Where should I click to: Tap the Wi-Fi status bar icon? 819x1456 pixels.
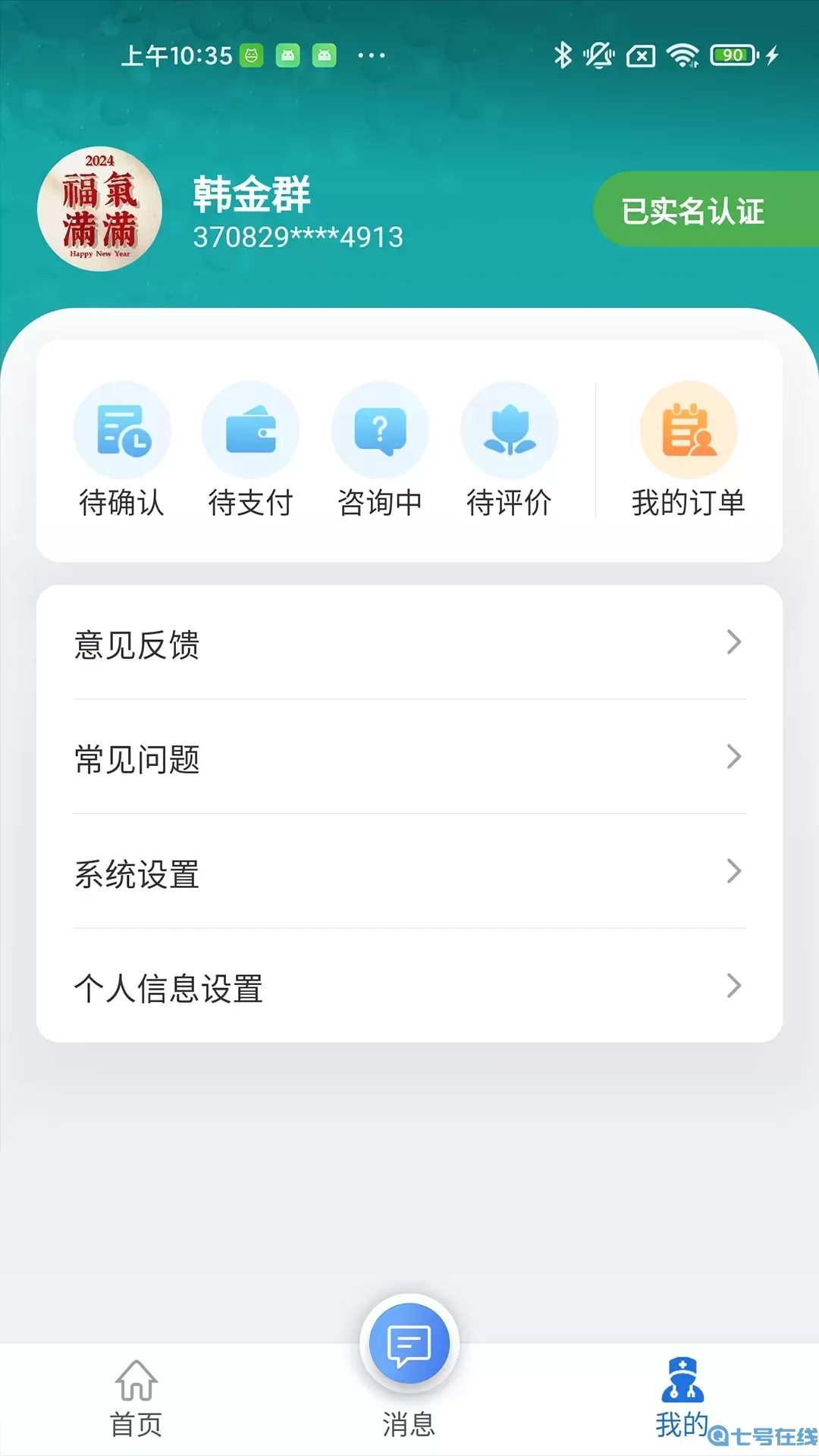(x=682, y=55)
